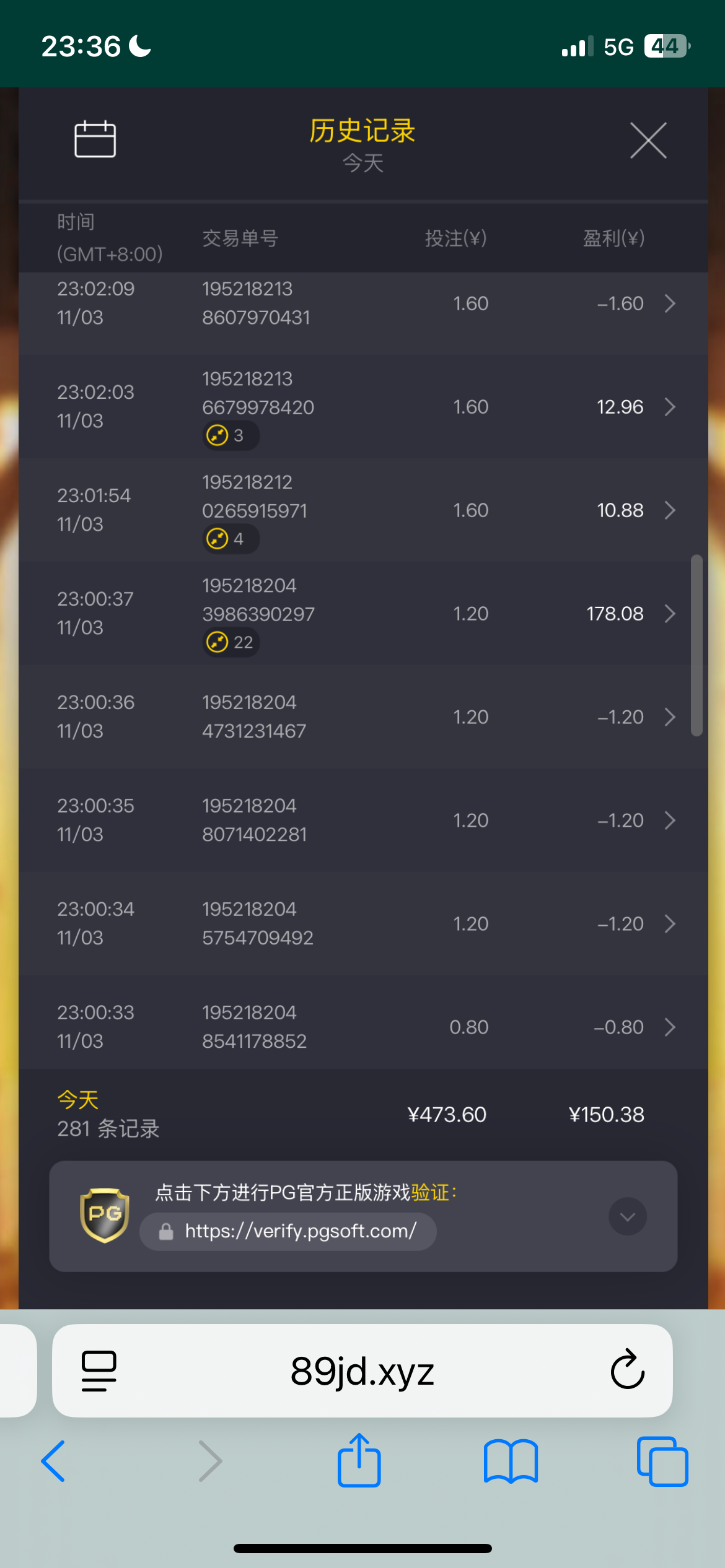Share this page from the browser toolbar
Viewport: 725px width, 1568px height.
coord(359,1460)
